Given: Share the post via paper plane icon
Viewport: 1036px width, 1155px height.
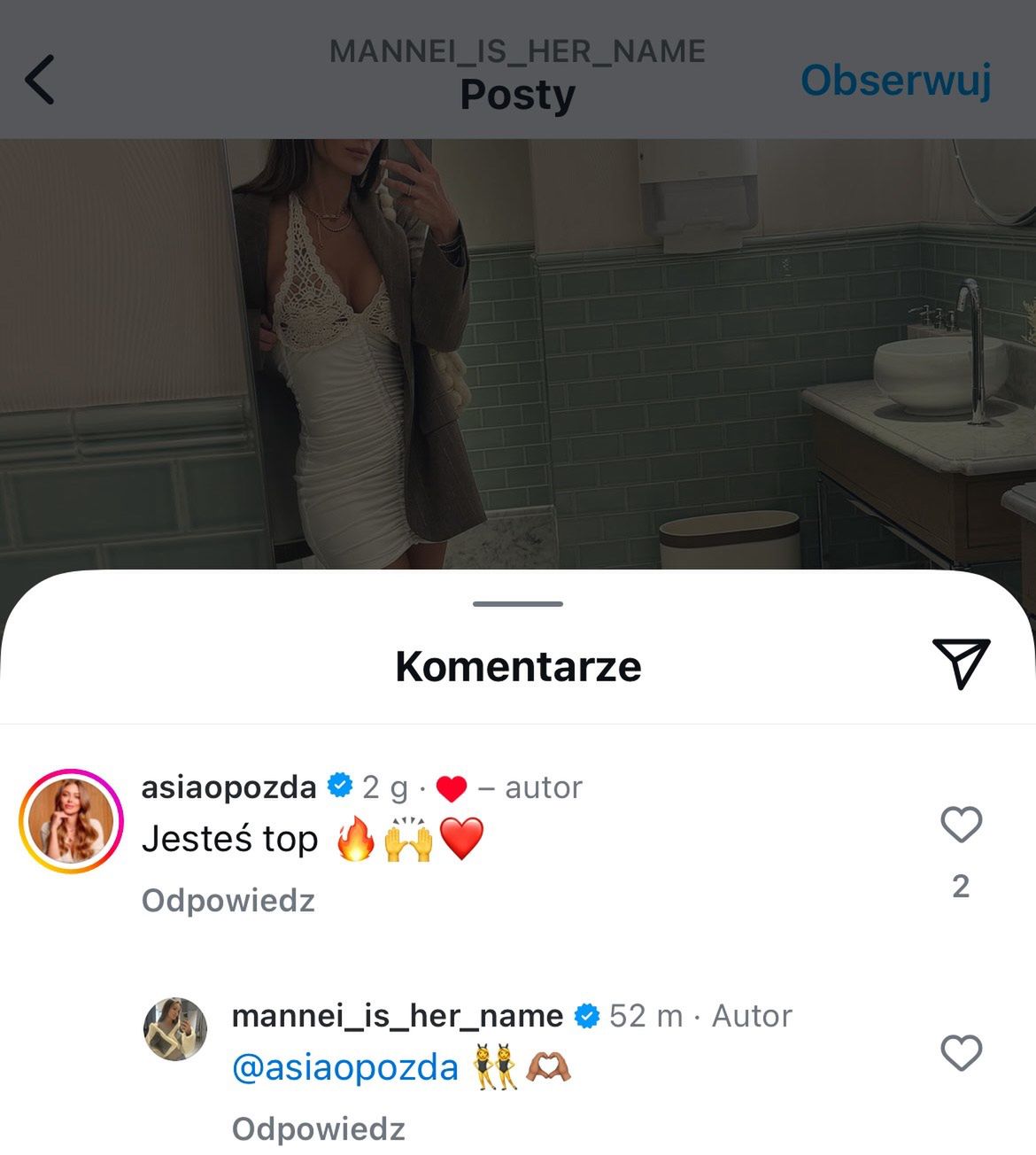Looking at the screenshot, I should point(961,663).
